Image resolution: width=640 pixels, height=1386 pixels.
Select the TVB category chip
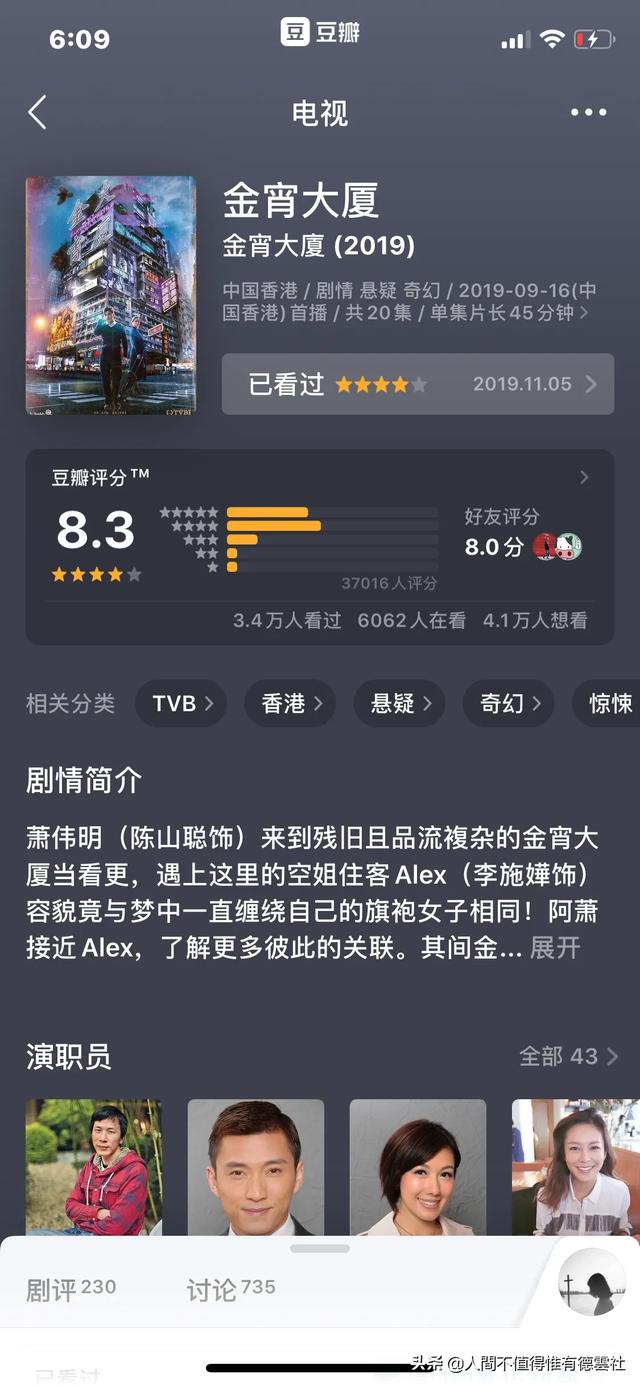pyautogui.click(x=181, y=703)
